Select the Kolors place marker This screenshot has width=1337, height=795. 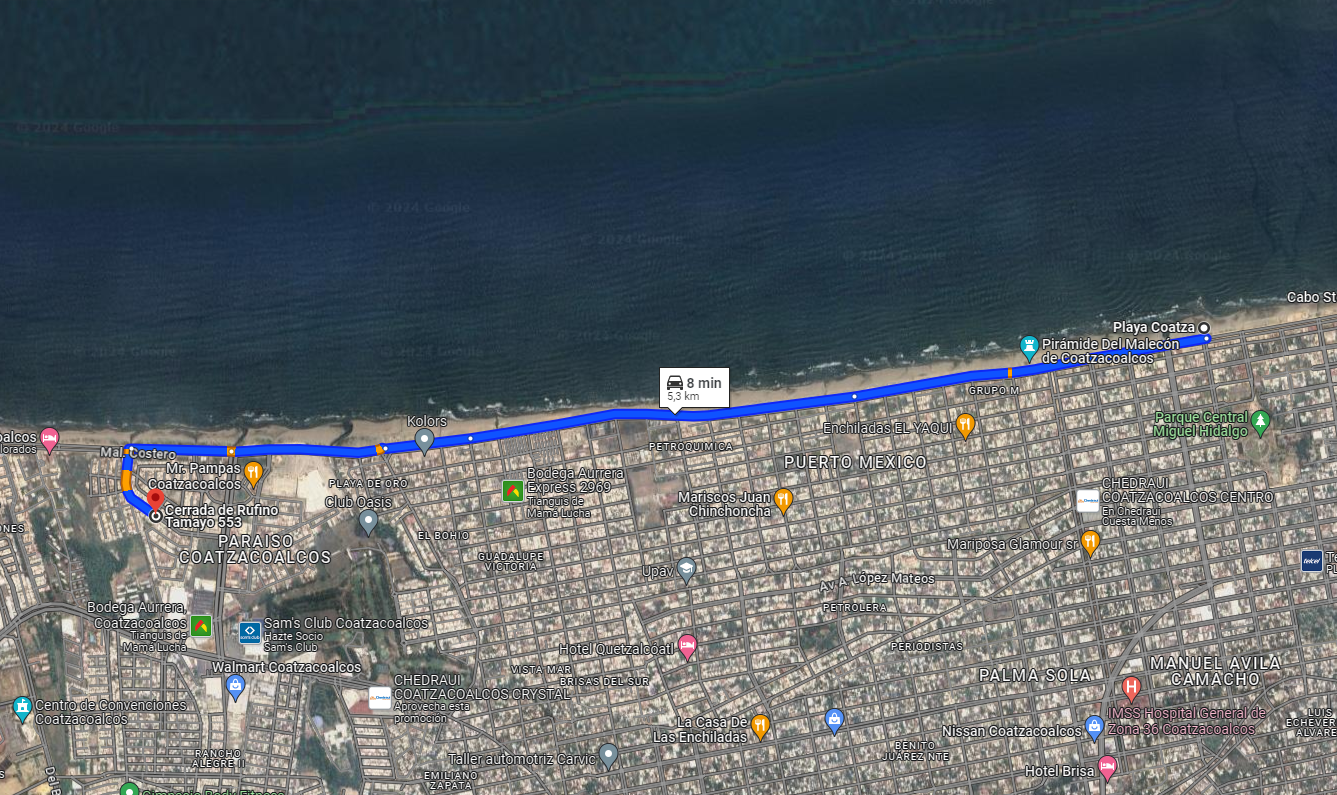pos(424,439)
